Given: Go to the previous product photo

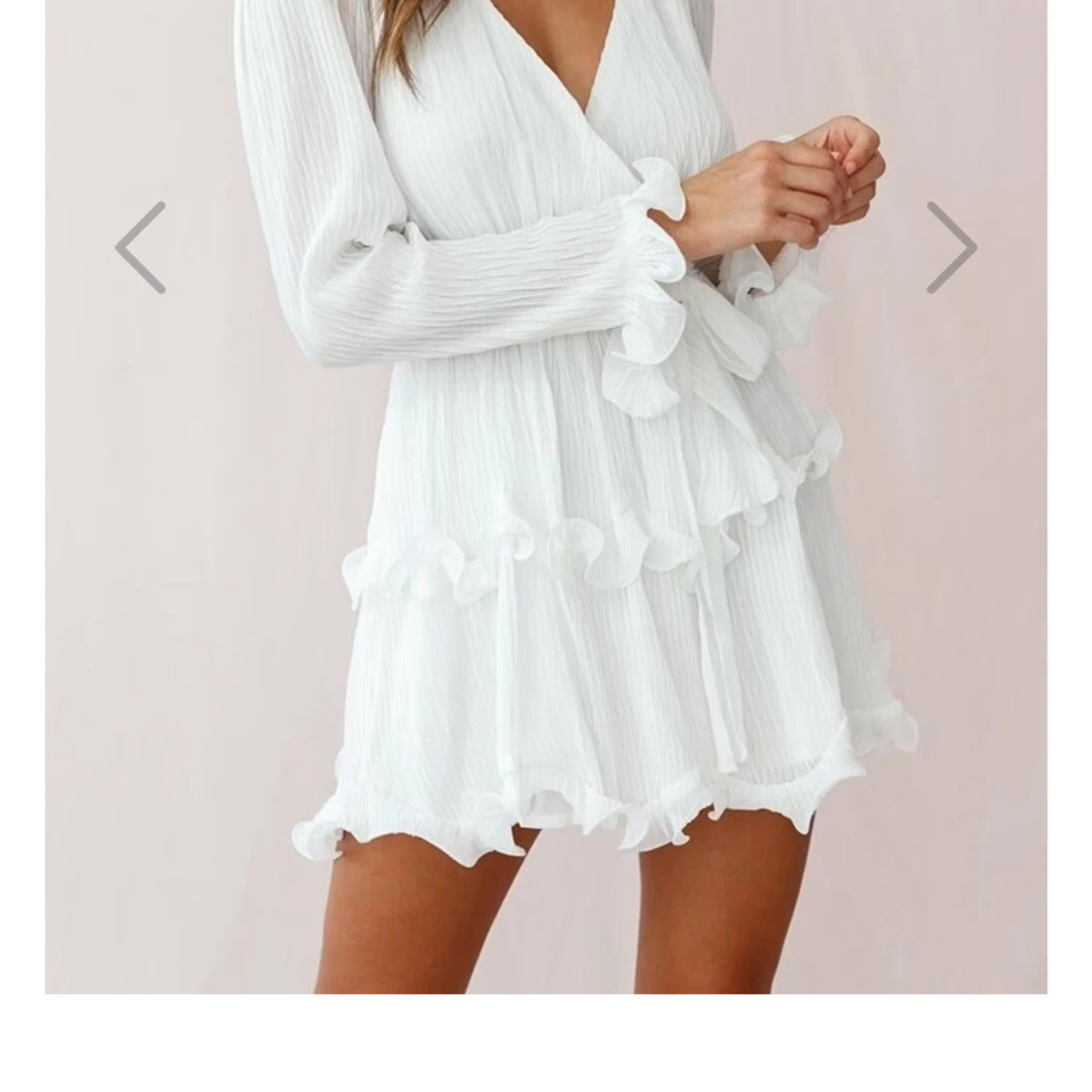Looking at the screenshot, I should (141, 248).
